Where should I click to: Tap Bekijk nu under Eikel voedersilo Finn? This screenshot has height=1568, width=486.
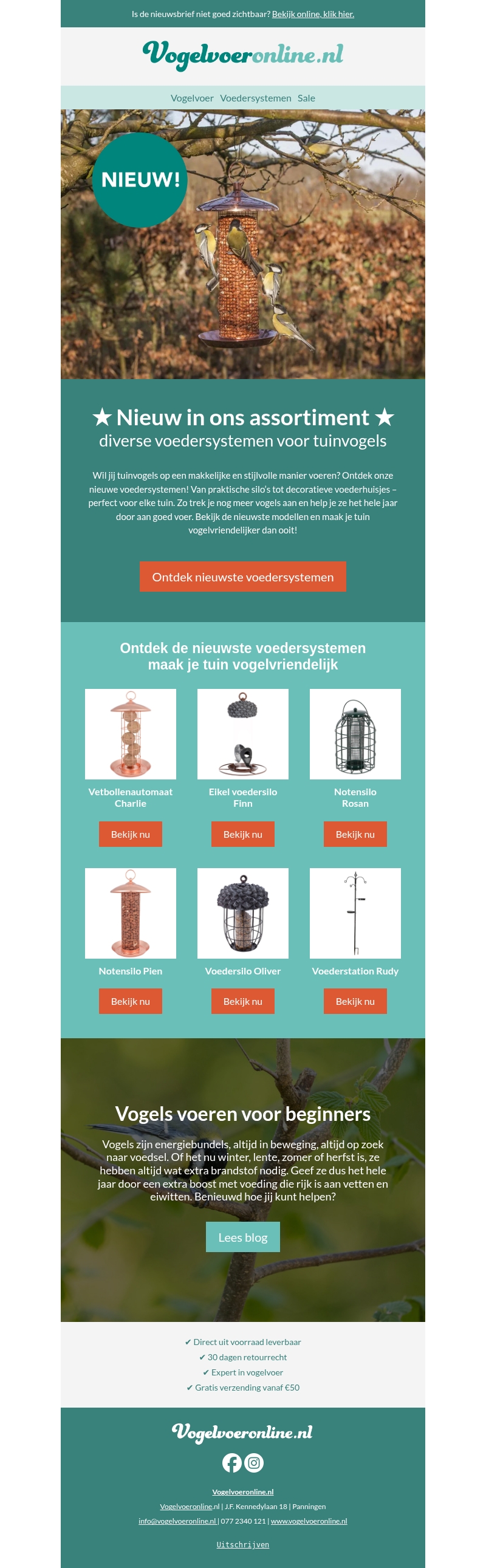(x=242, y=834)
